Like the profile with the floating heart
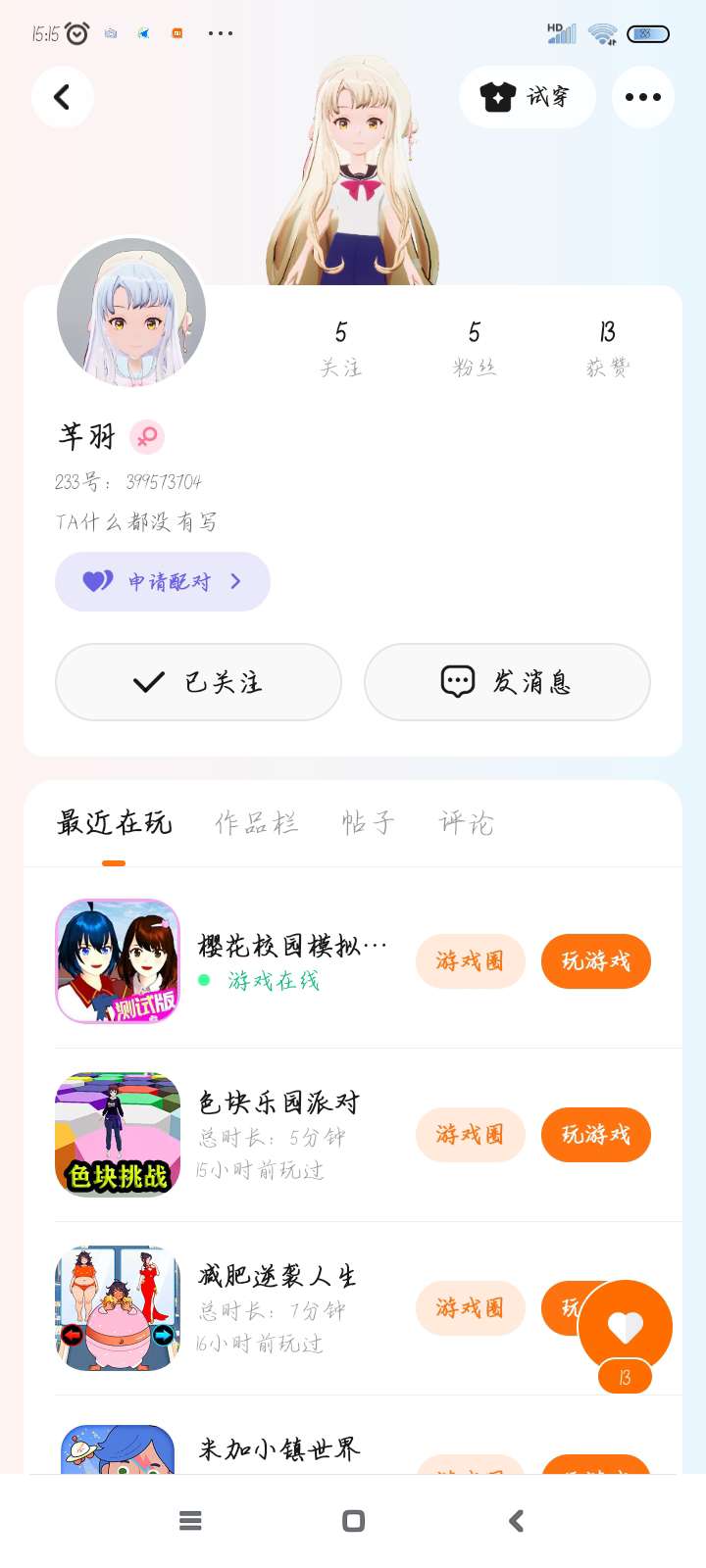Image resolution: width=706 pixels, height=1568 pixels. point(626,1327)
